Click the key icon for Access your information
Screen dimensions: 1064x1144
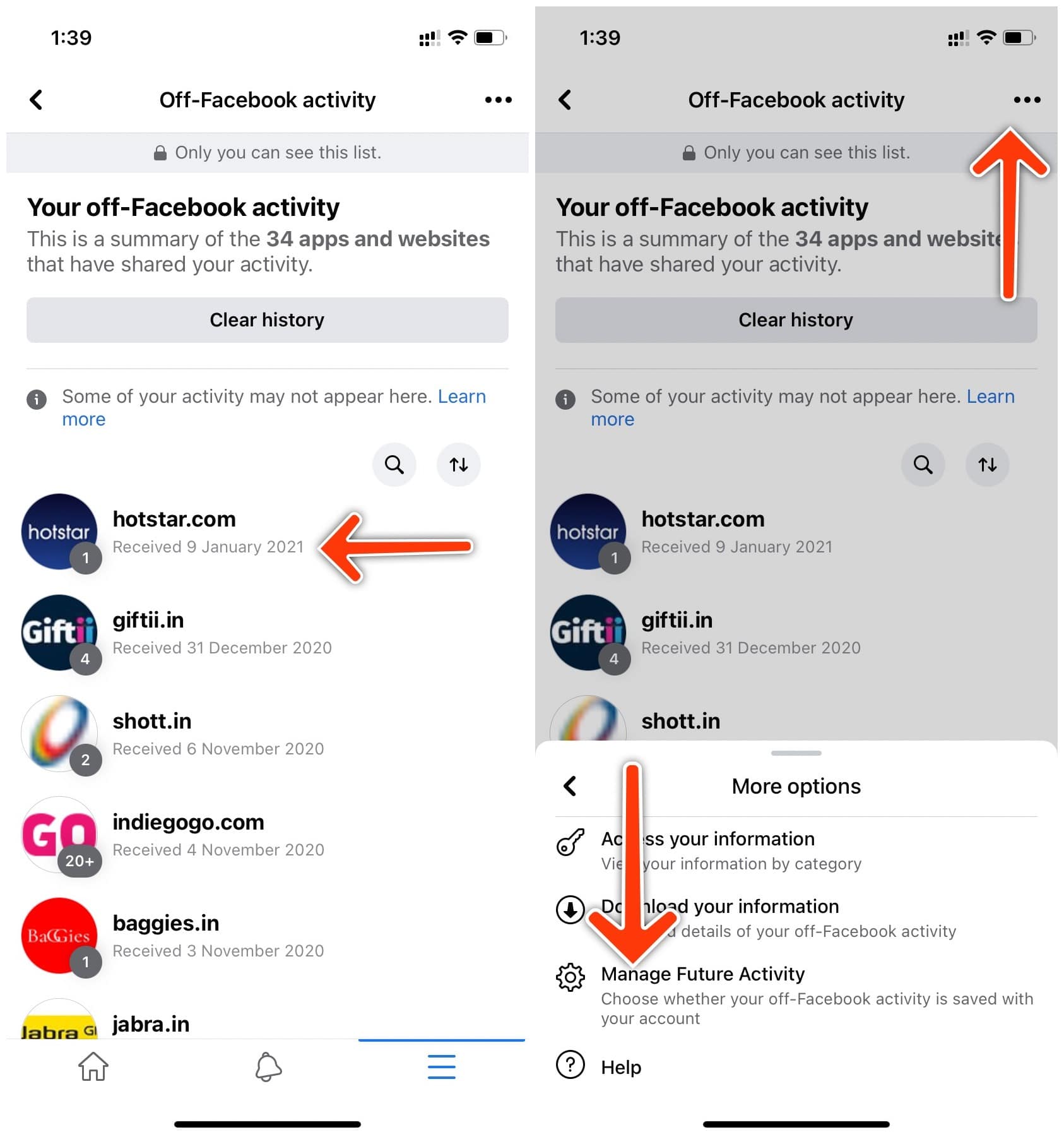pyautogui.click(x=570, y=842)
